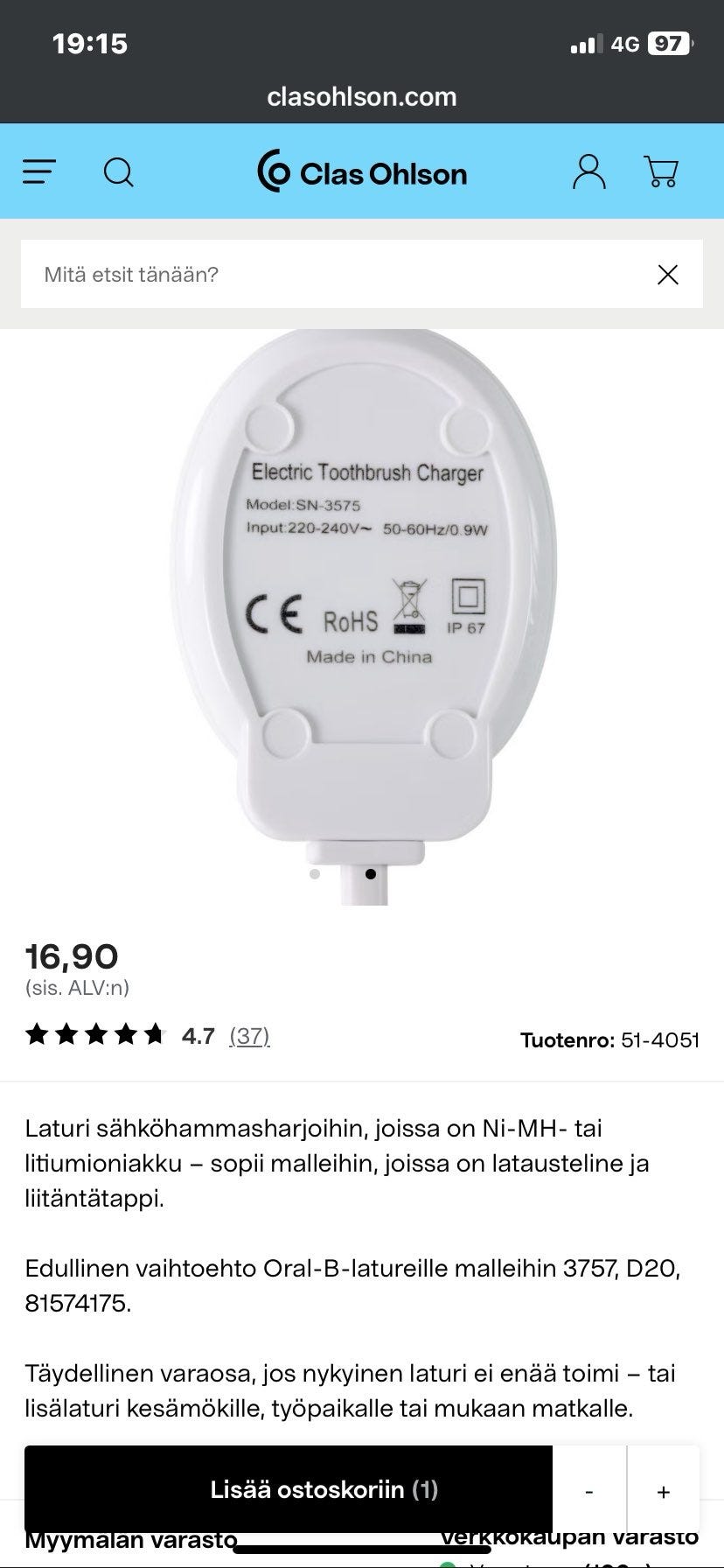The width and height of the screenshot is (724, 1568).
Task: Tap the clasohlson.com address bar
Action: (x=362, y=96)
